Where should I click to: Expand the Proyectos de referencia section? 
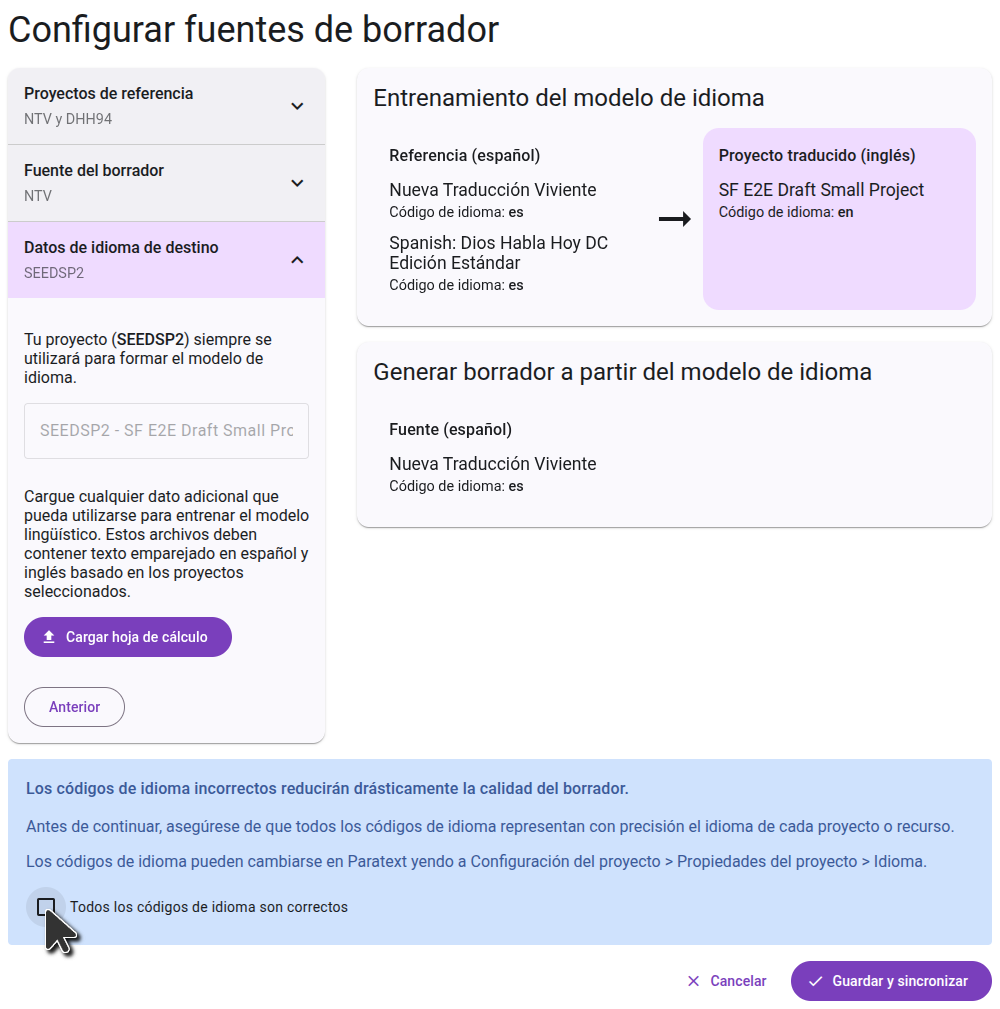point(166,106)
